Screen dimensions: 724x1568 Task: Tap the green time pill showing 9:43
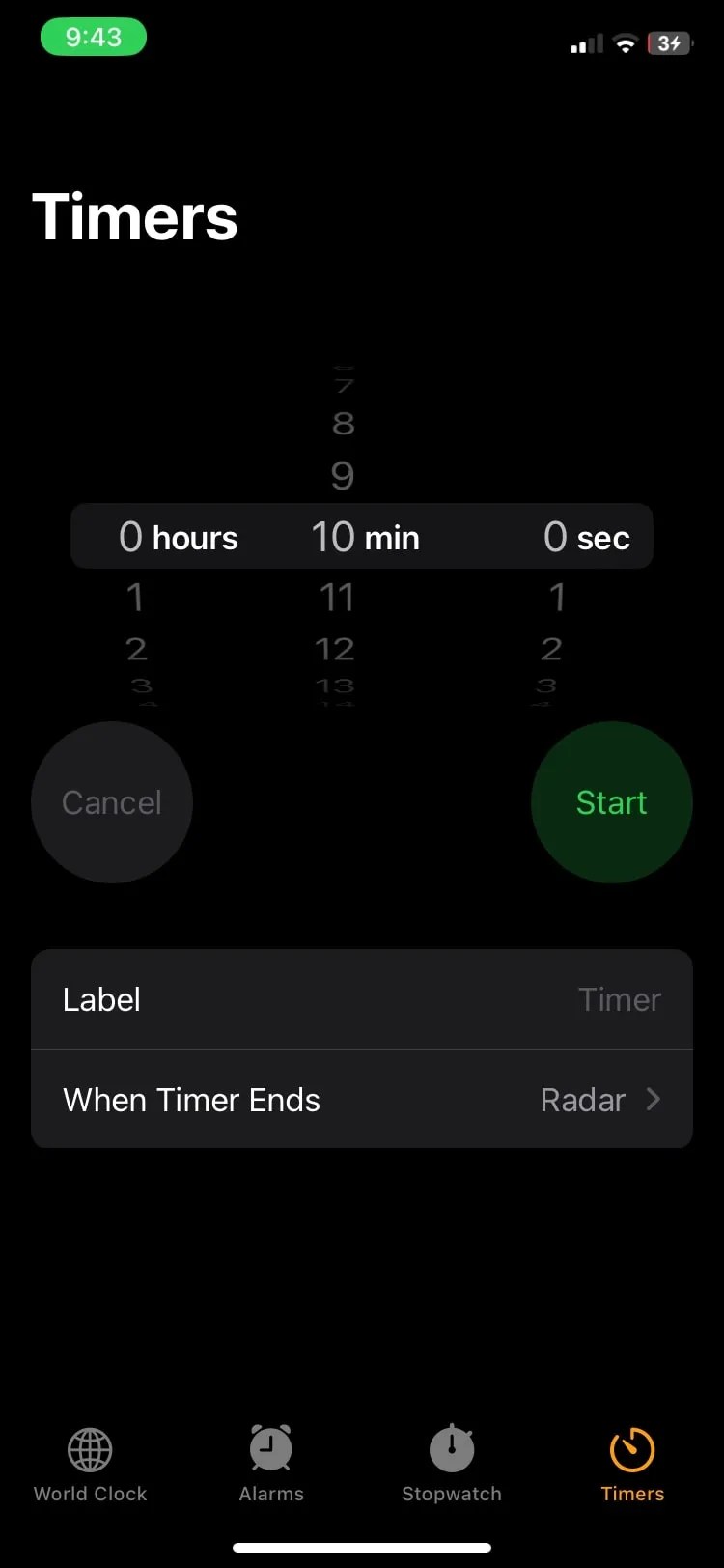click(x=93, y=37)
